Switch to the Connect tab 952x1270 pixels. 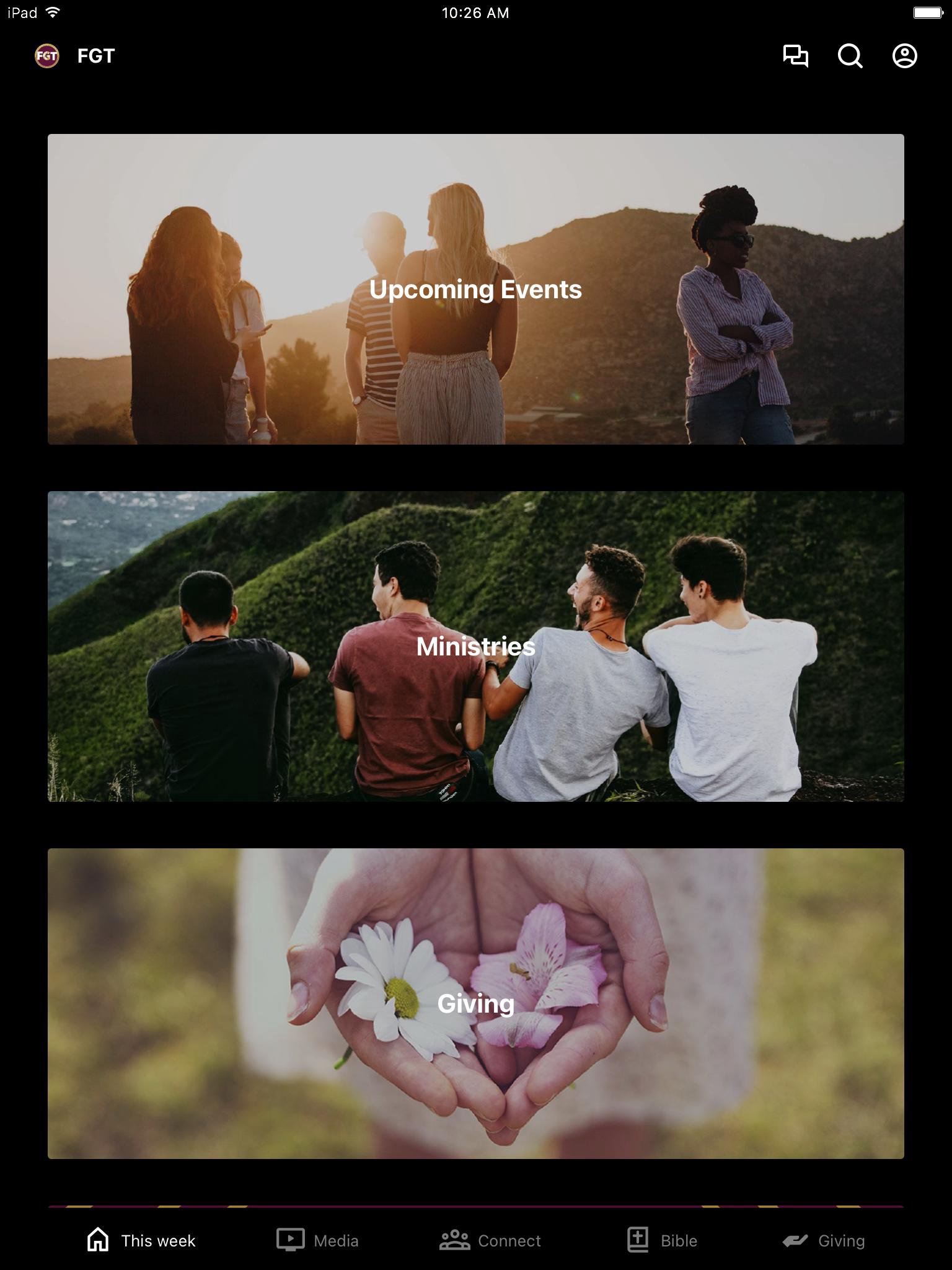coord(490,1240)
